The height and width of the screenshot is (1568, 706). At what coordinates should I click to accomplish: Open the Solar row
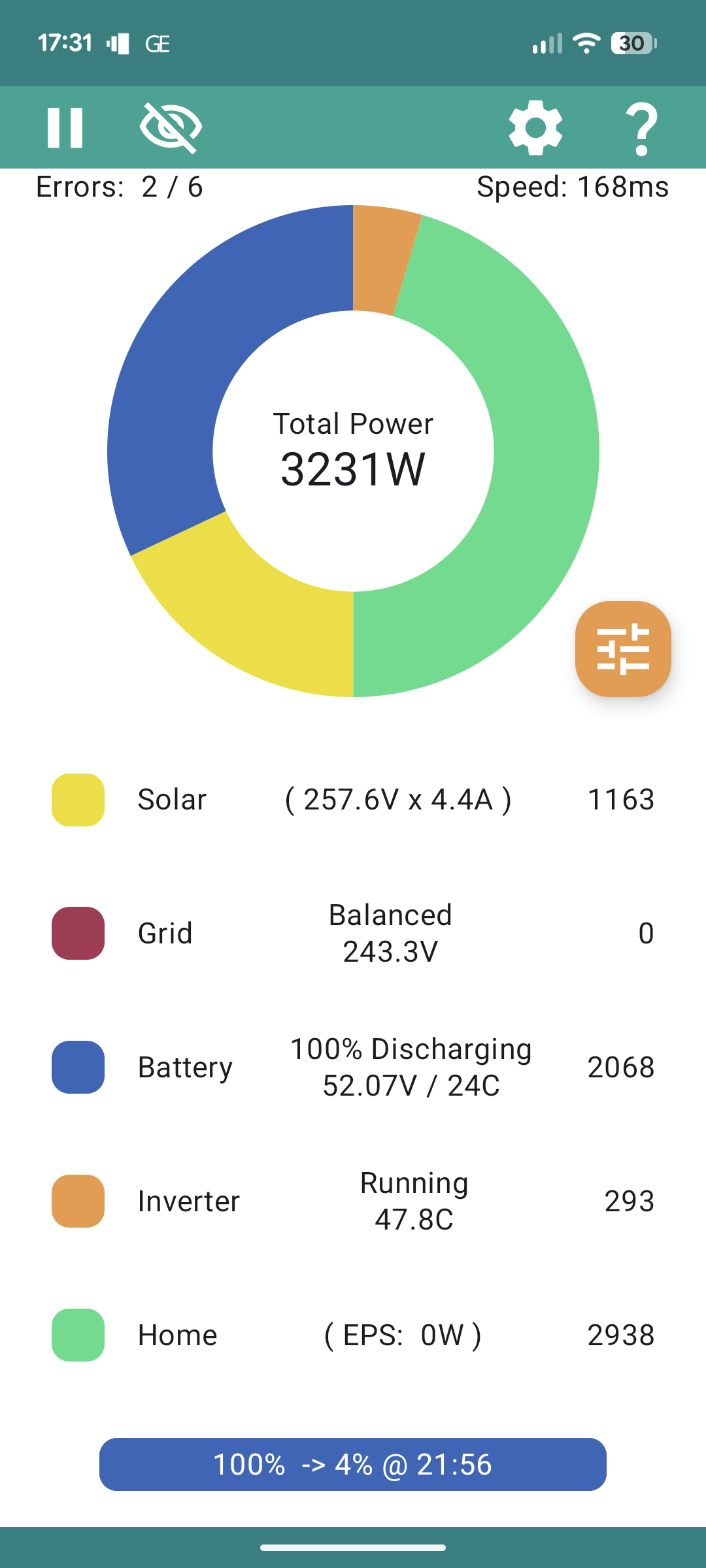[353, 800]
